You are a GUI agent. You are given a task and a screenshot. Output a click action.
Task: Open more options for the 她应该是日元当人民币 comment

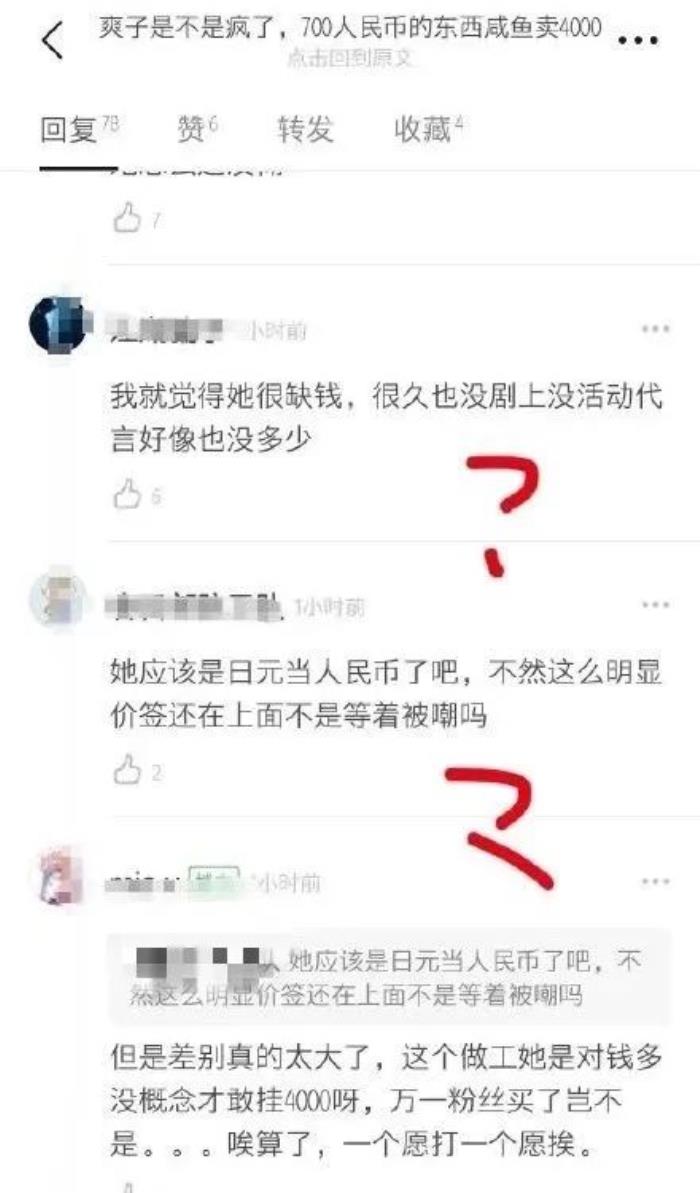click(655, 605)
